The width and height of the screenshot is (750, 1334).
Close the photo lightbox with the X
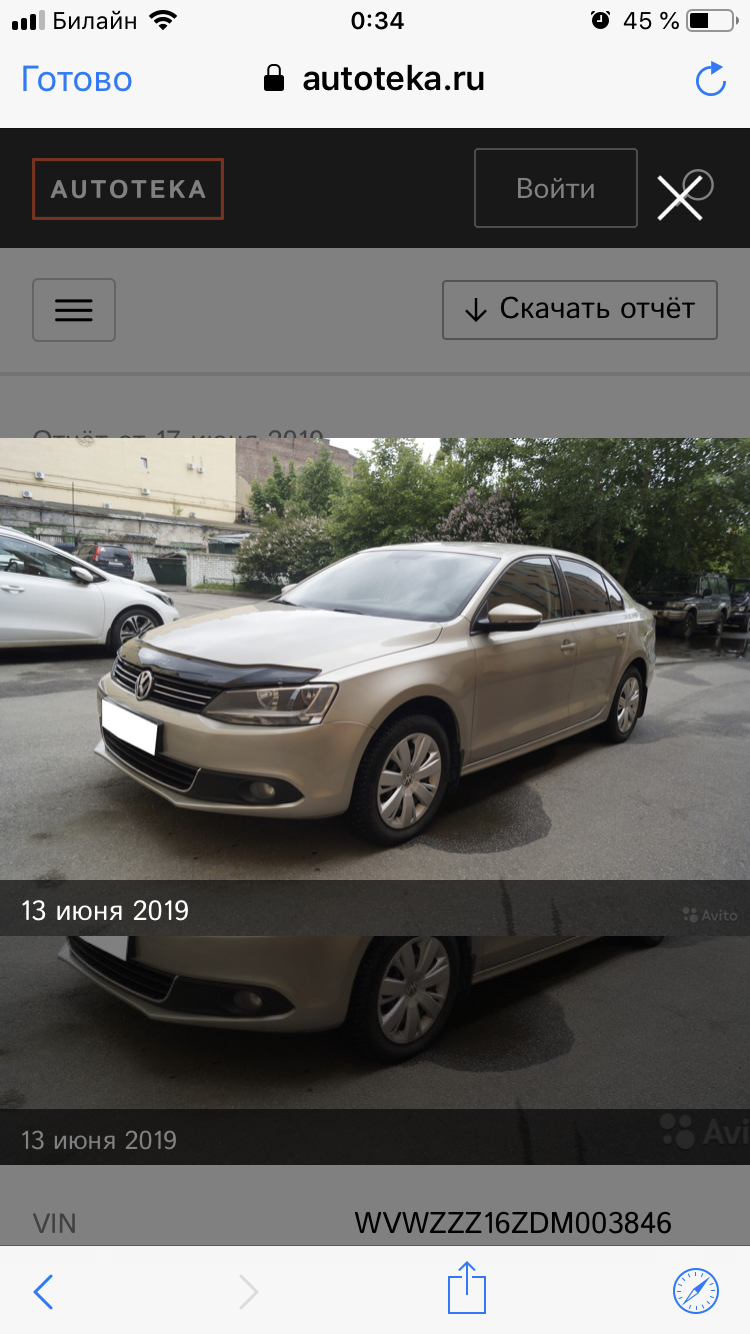click(x=679, y=196)
